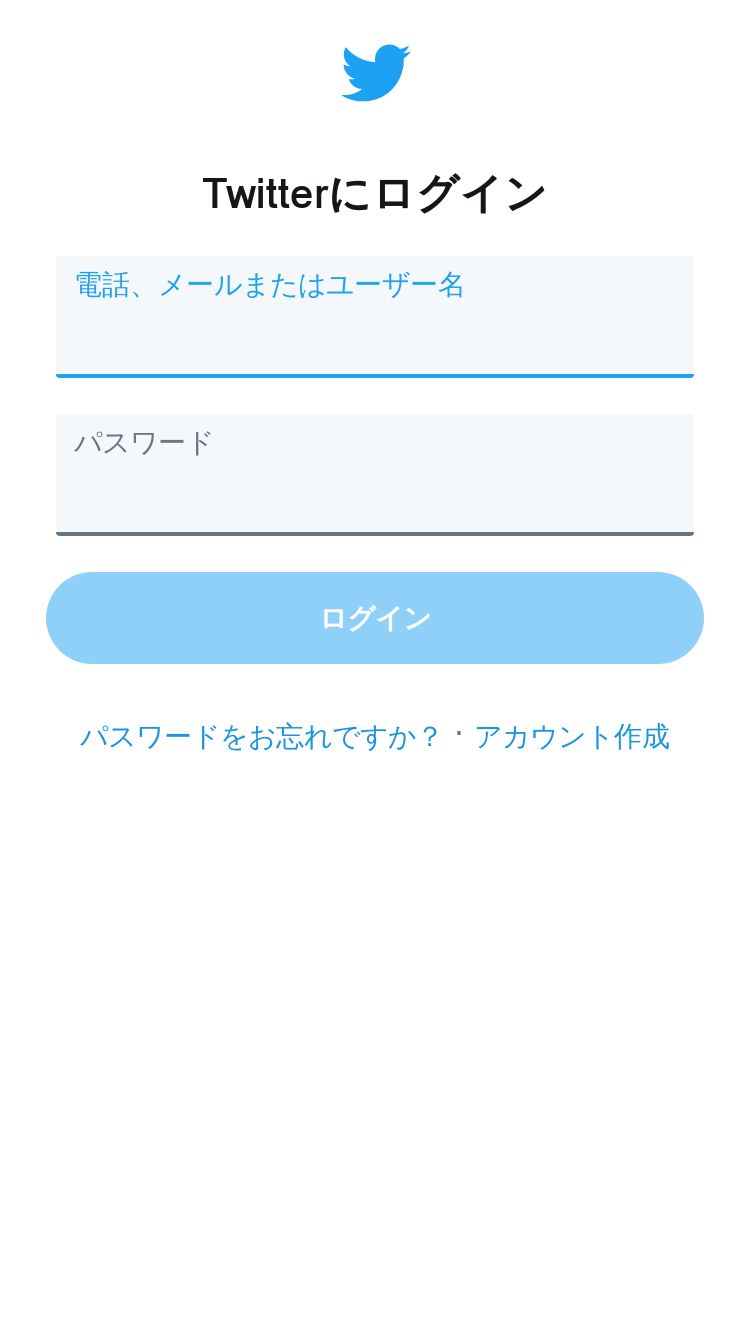Open the アカウント作成 create account link

point(572,737)
